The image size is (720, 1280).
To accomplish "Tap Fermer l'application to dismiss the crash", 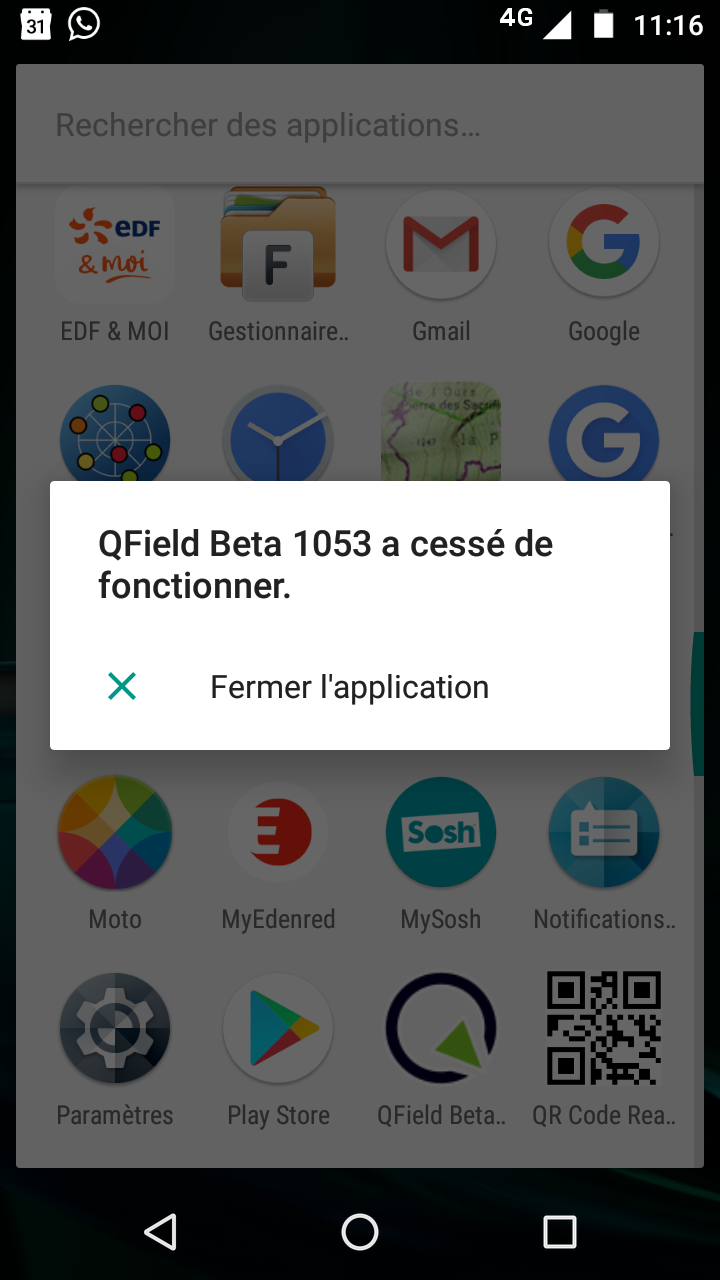I will 348,686.
